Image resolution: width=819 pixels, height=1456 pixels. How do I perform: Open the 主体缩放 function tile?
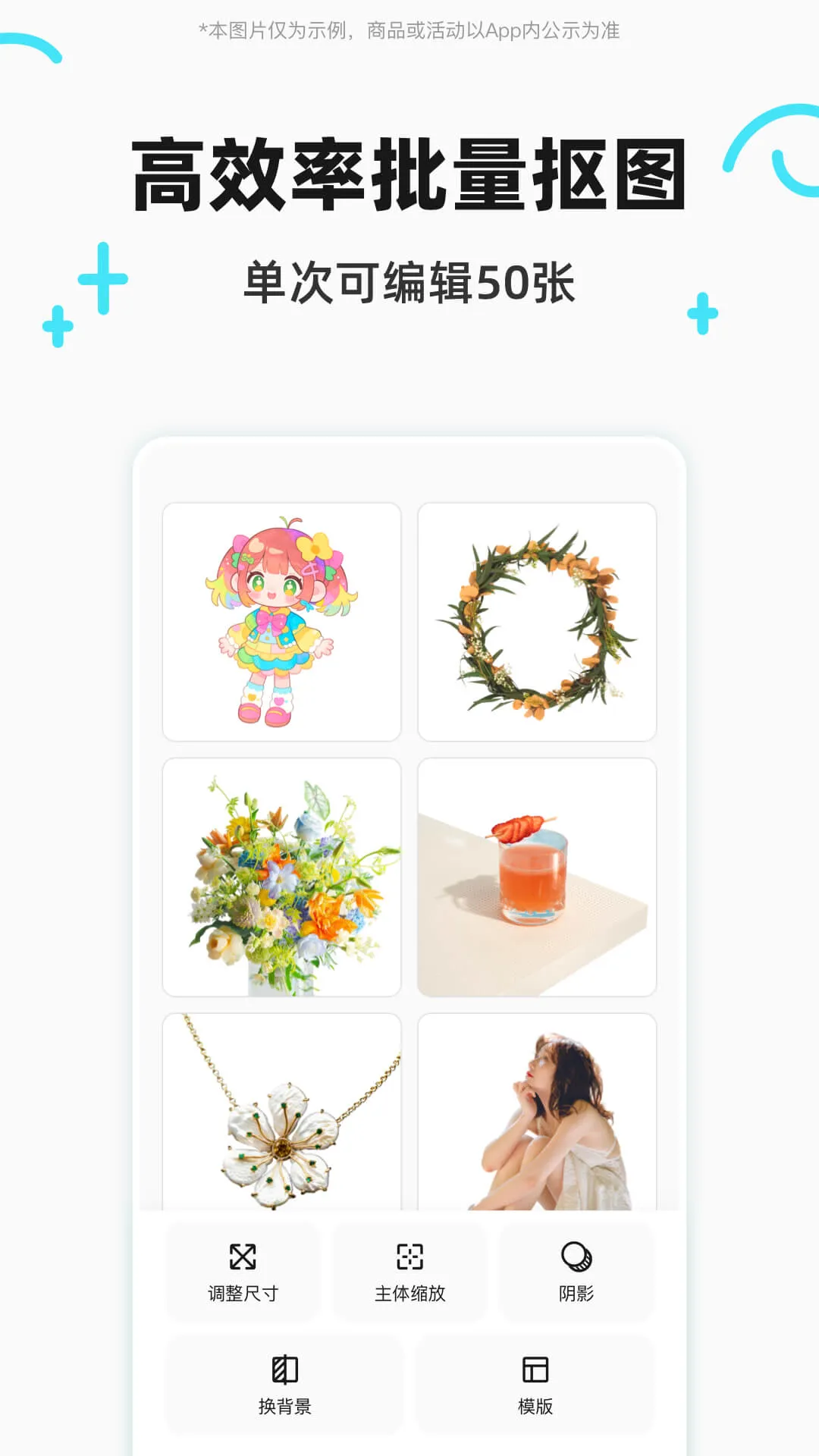(x=409, y=1272)
